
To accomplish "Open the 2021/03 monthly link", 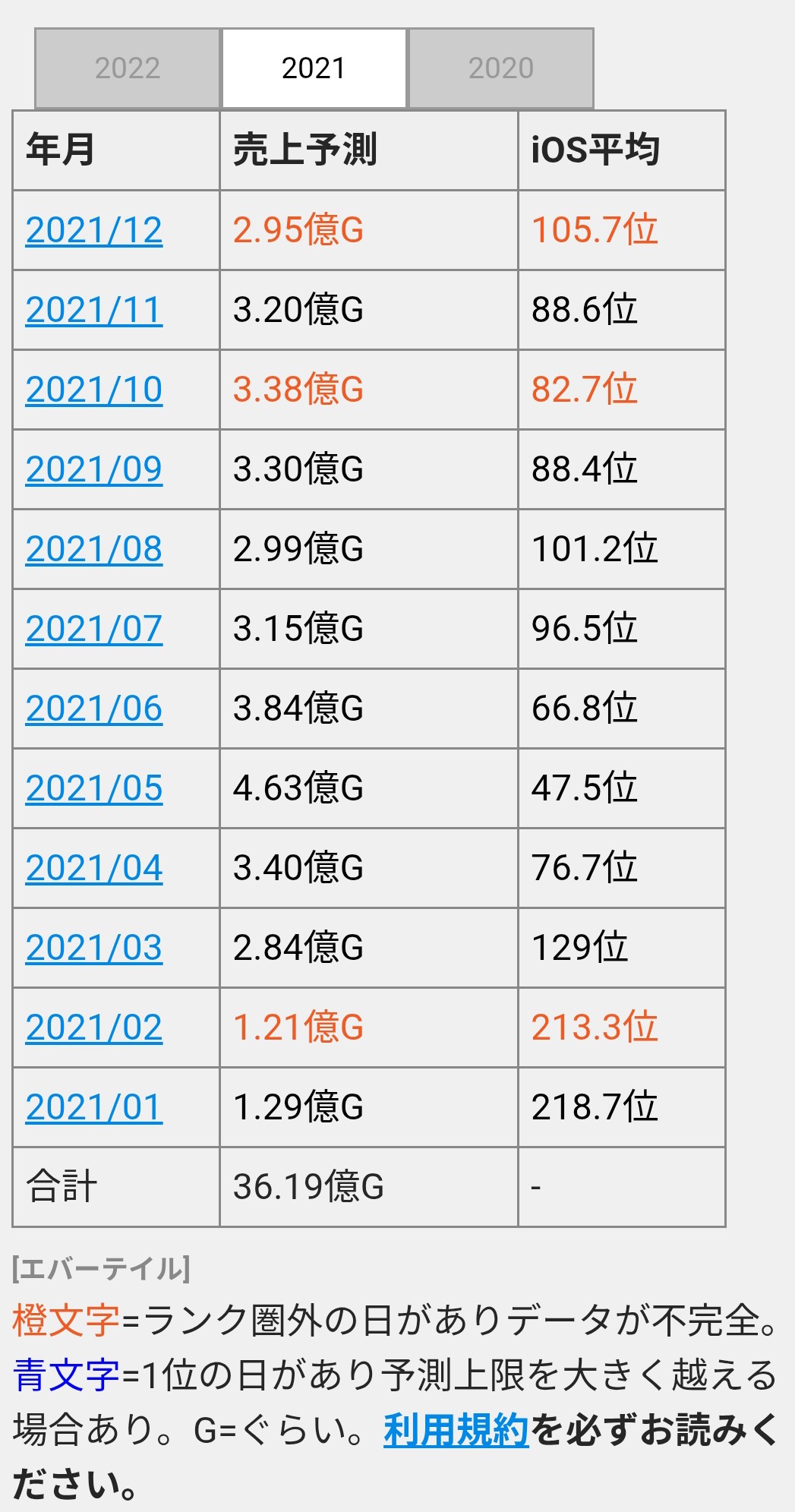I will pyautogui.click(x=94, y=948).
